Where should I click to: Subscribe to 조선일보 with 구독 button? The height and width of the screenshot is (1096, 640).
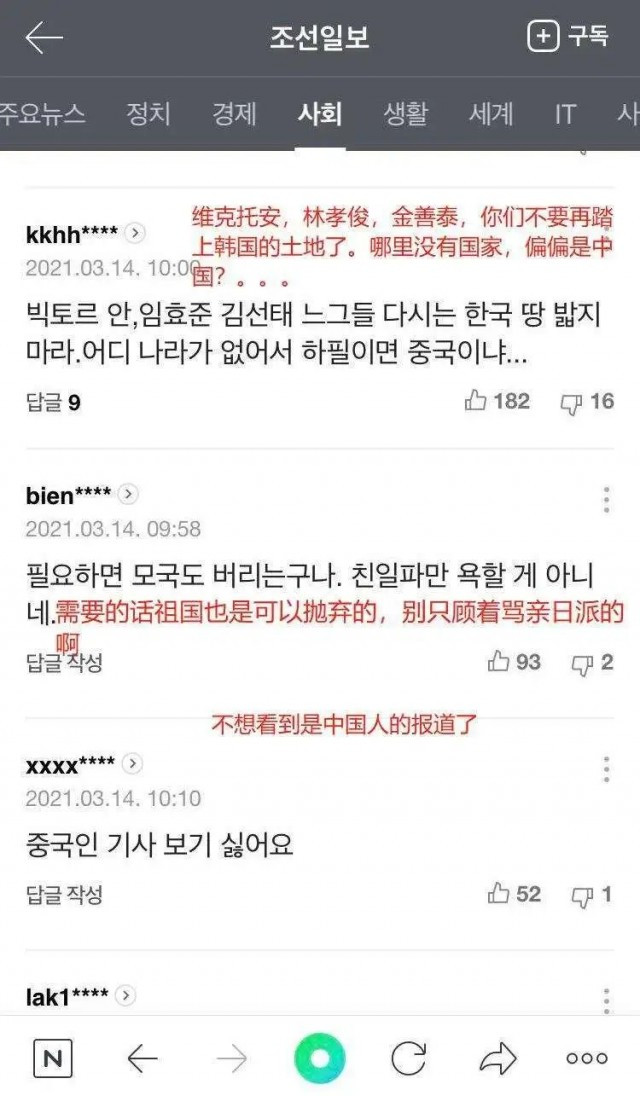(x=567, y=37)
